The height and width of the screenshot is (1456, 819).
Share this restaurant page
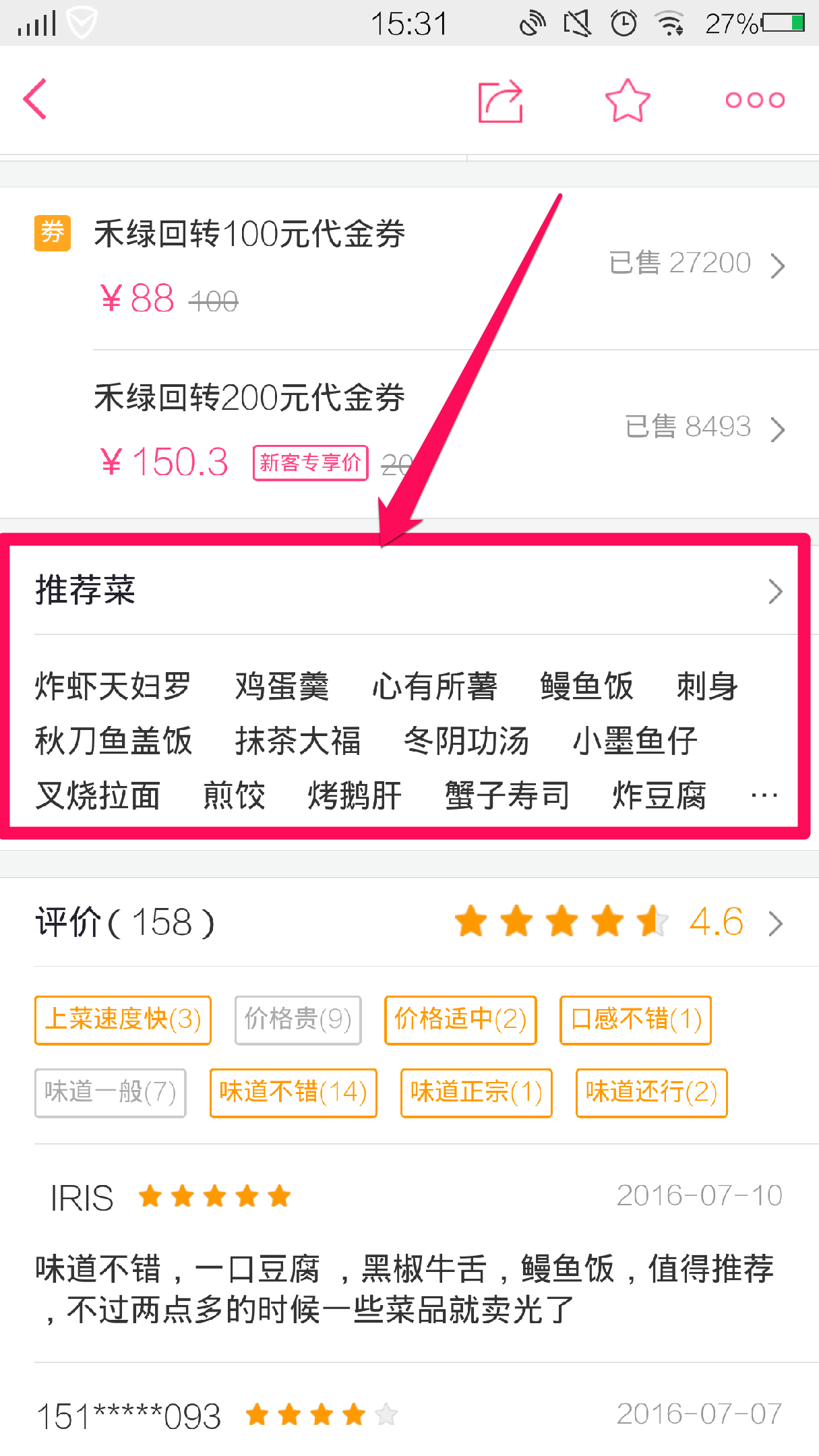click(x=500, y=101)
